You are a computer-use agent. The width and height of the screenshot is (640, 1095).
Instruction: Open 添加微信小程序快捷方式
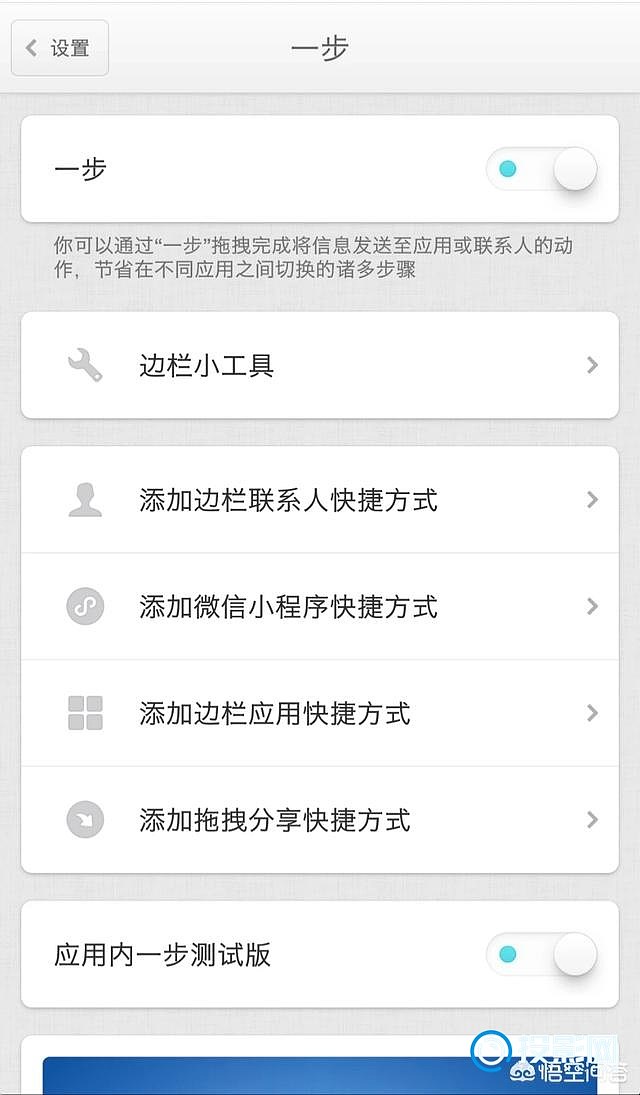point(320,606)
